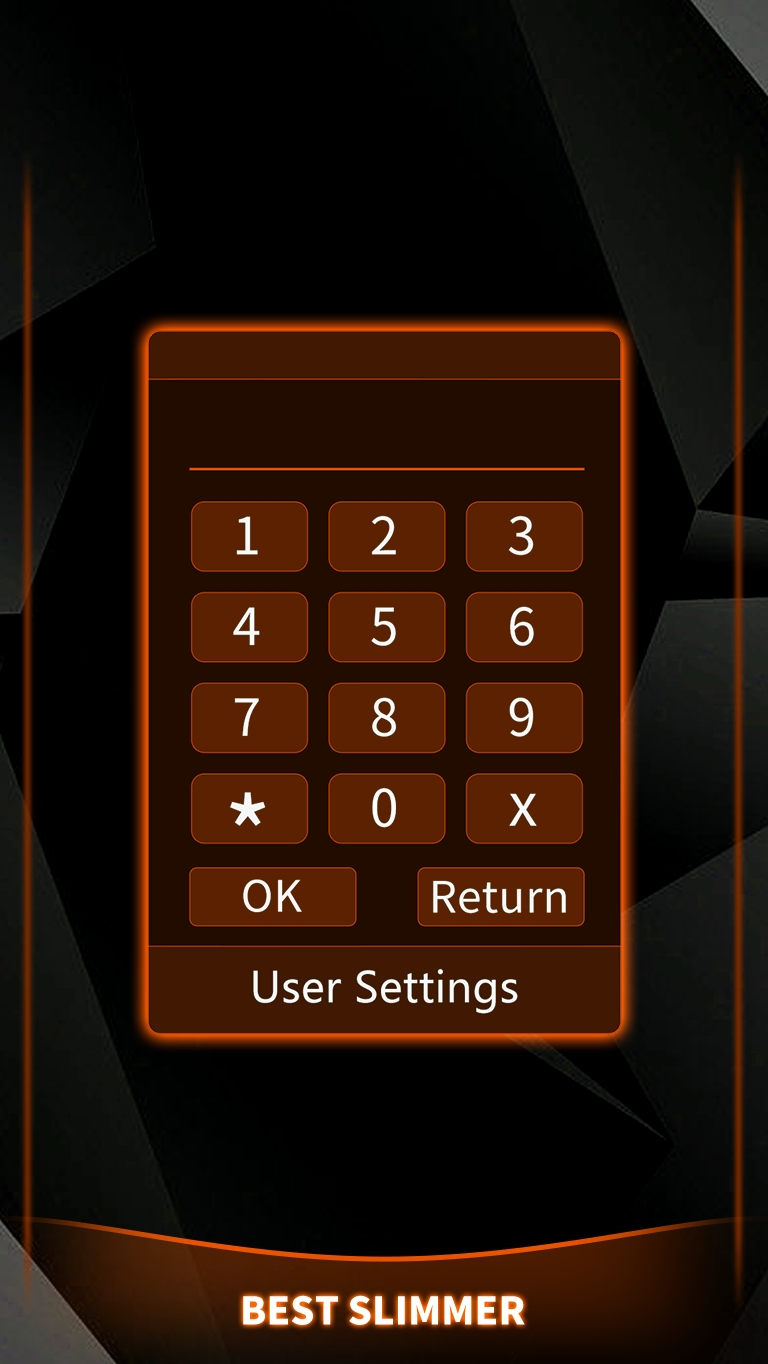
Task: Tap the 1 key
Action: coord(249,537)
